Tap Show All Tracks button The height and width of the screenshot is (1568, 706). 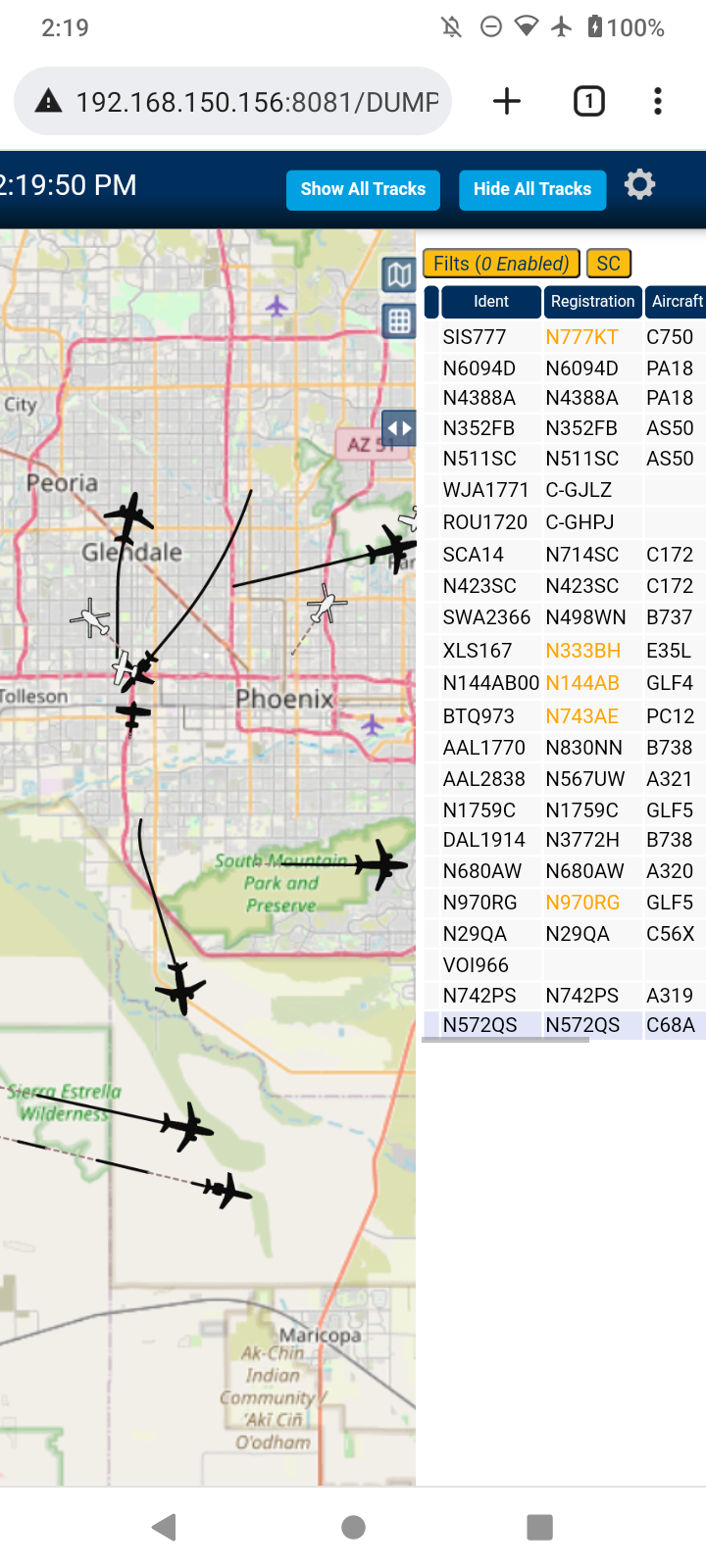click(363, 190)
